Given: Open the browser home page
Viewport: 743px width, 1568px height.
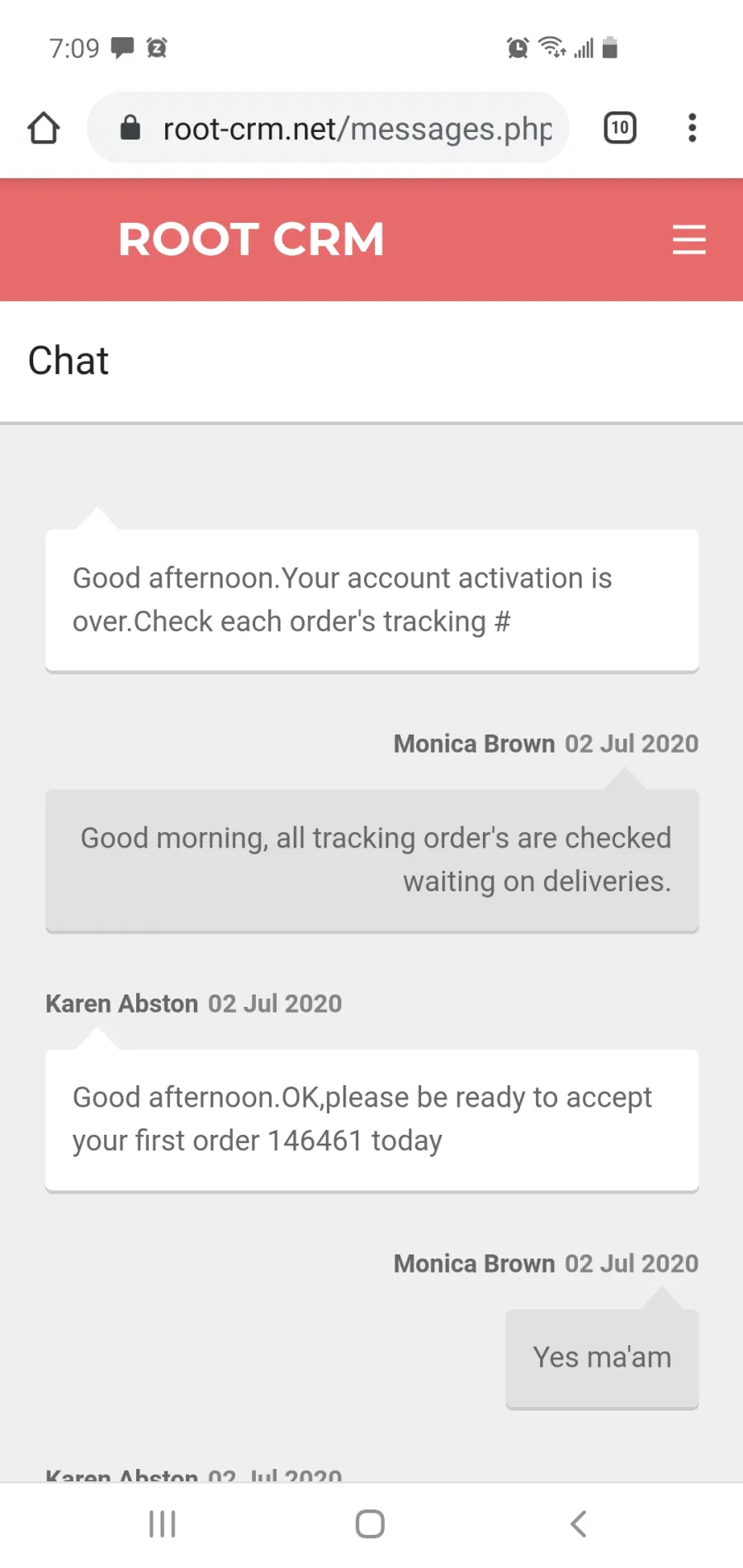Looking at the screenshot, I should (x=44, y=128).
